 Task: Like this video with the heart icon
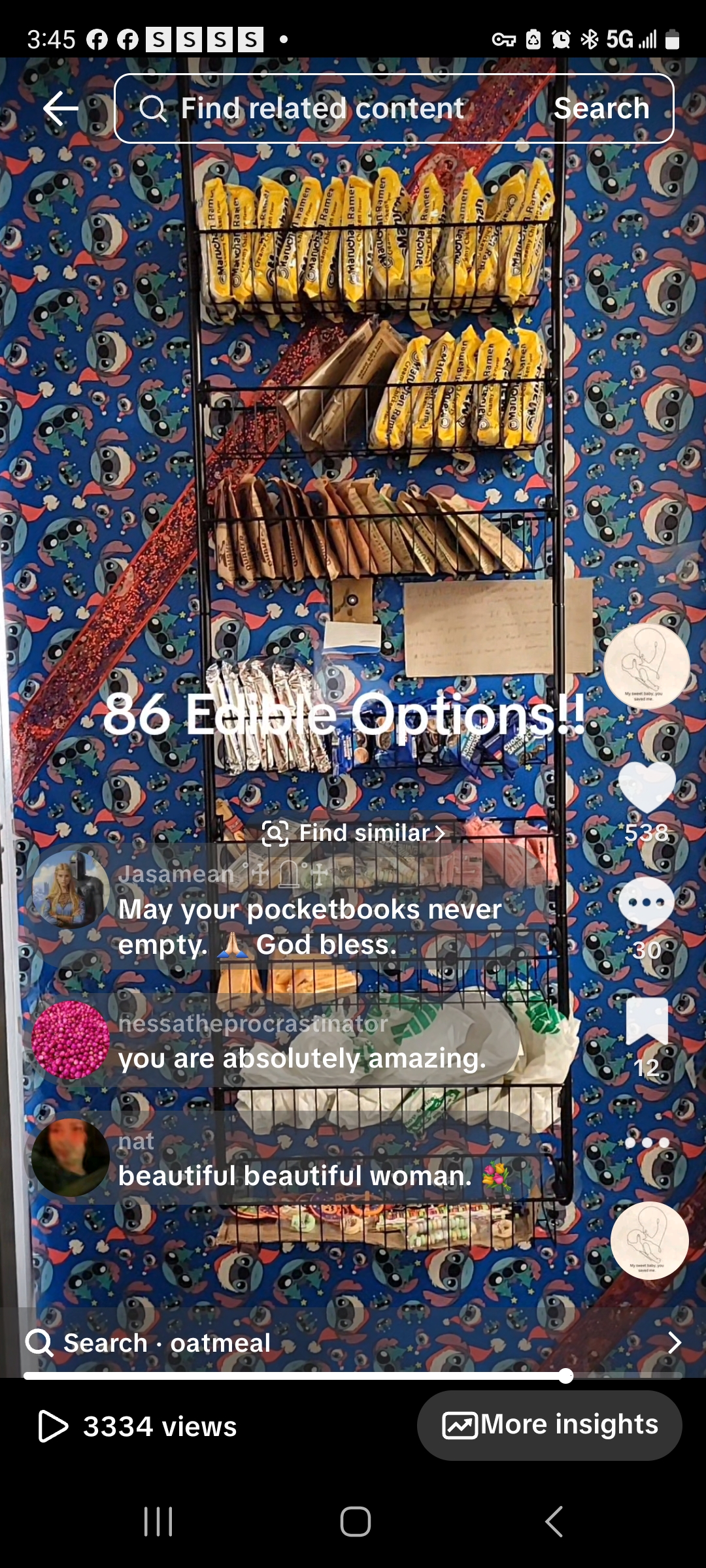[647, 787]
